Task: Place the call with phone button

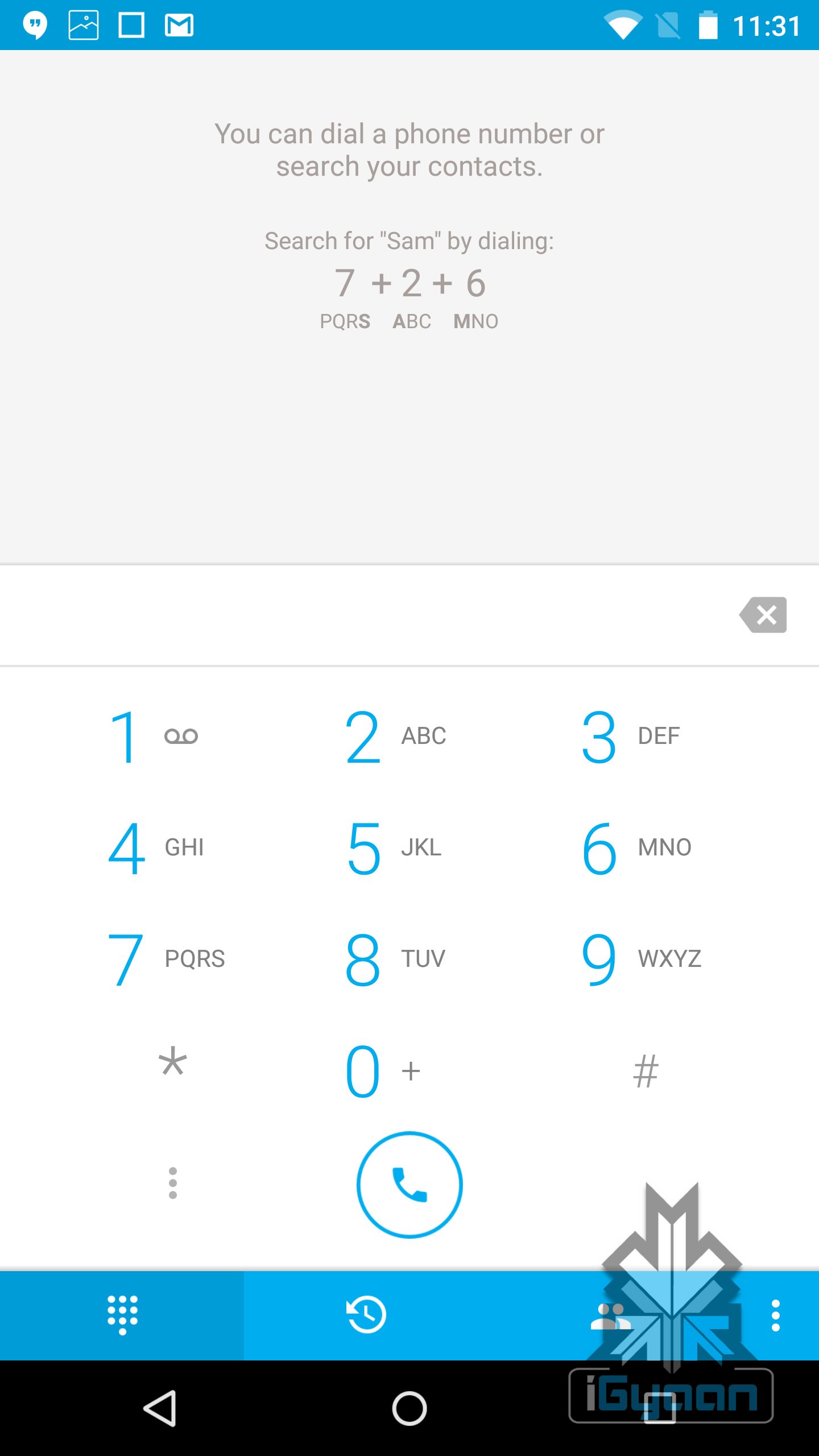Action: pyautogui.click(x=409, y=1184)
